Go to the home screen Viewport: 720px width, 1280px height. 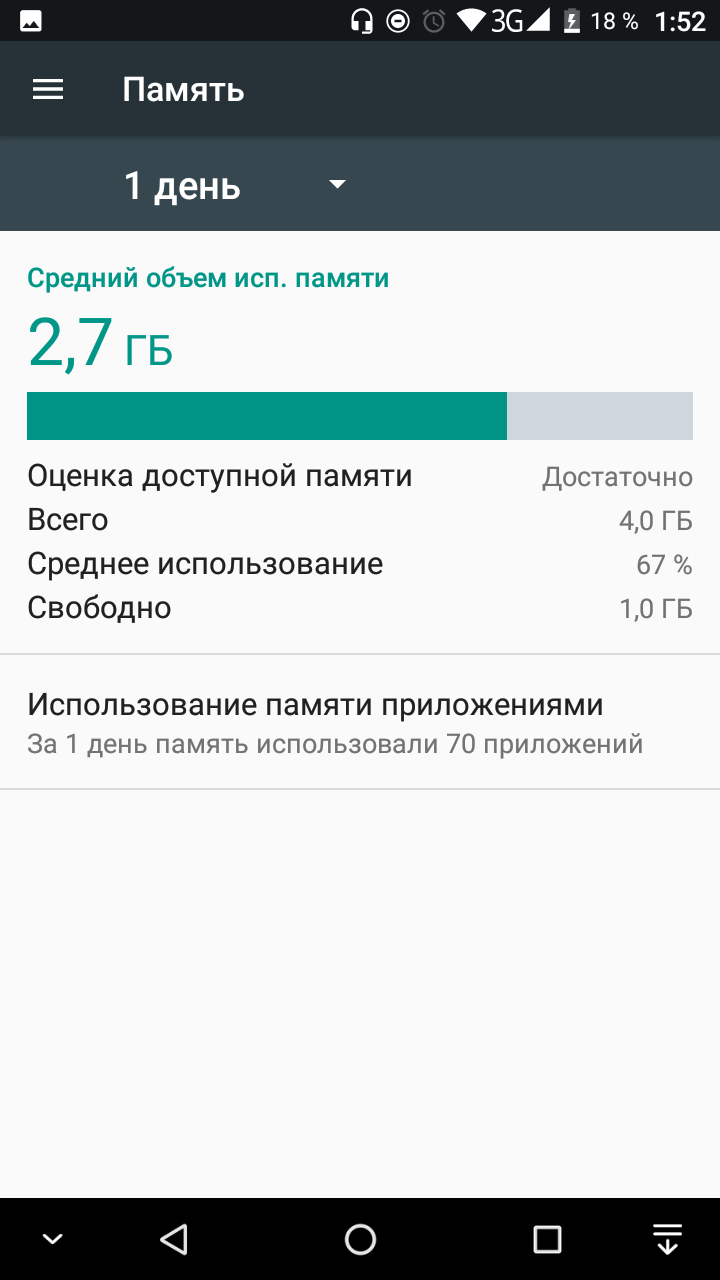(x=360, y=1240)
